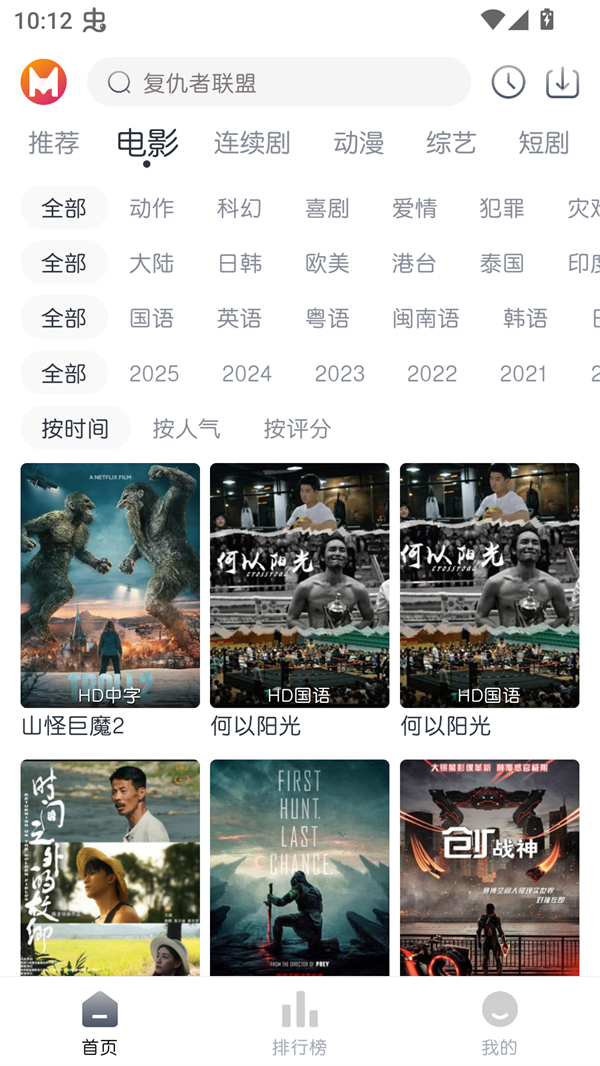Filter movies by year 2024

coord(247,373)
